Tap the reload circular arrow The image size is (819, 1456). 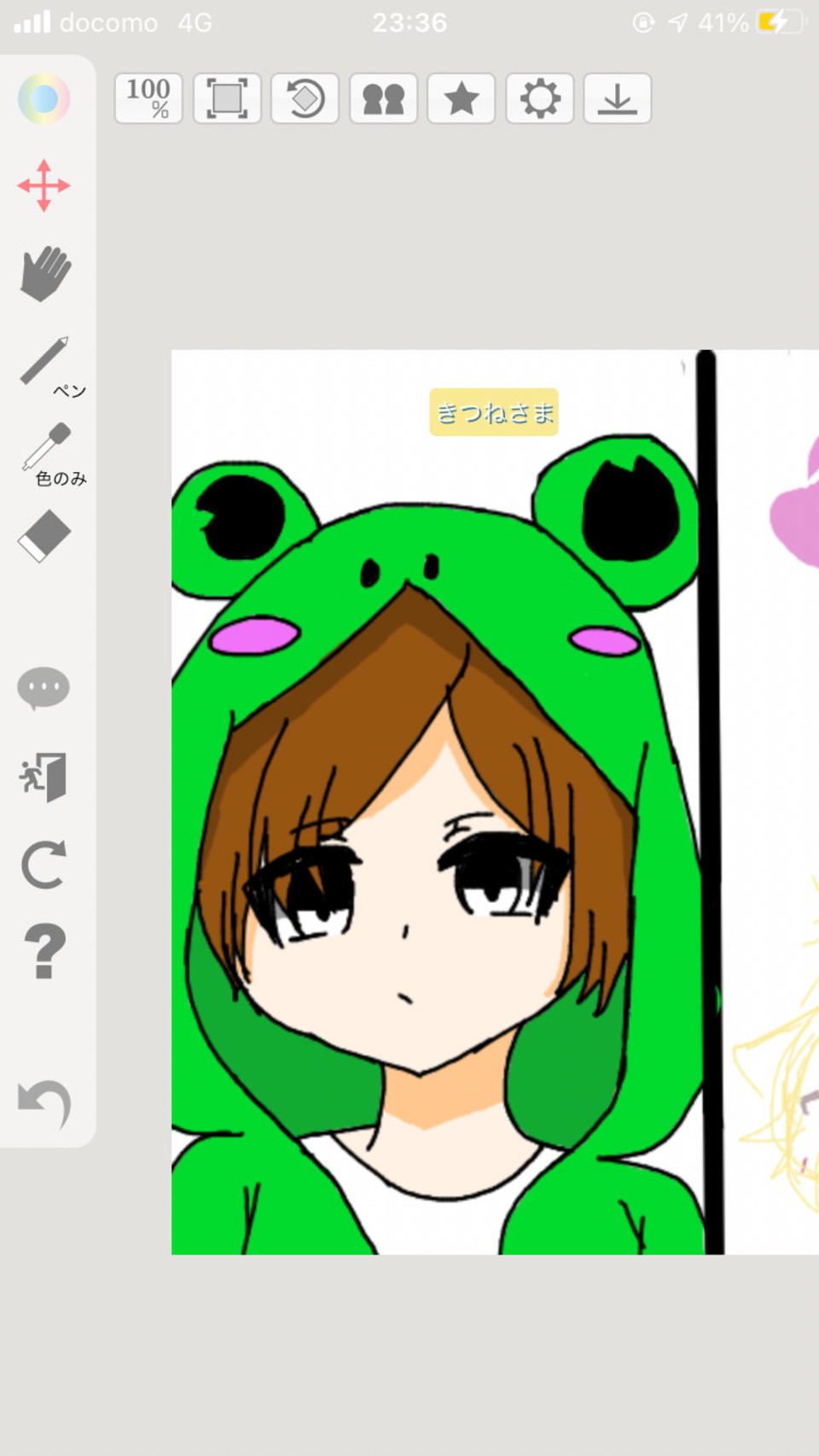[x=44, y=865]
